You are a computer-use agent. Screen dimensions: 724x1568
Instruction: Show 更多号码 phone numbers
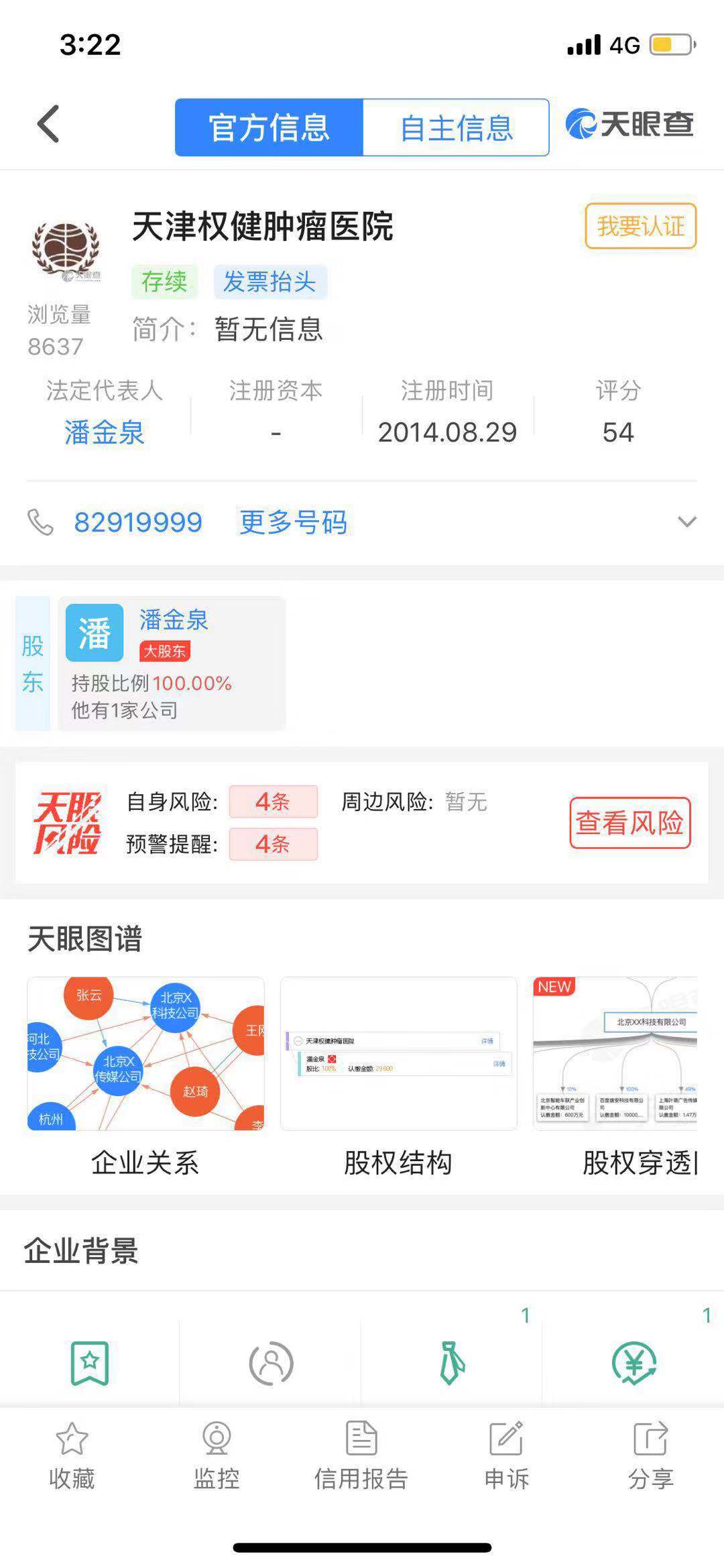click(x=294, y=522)
